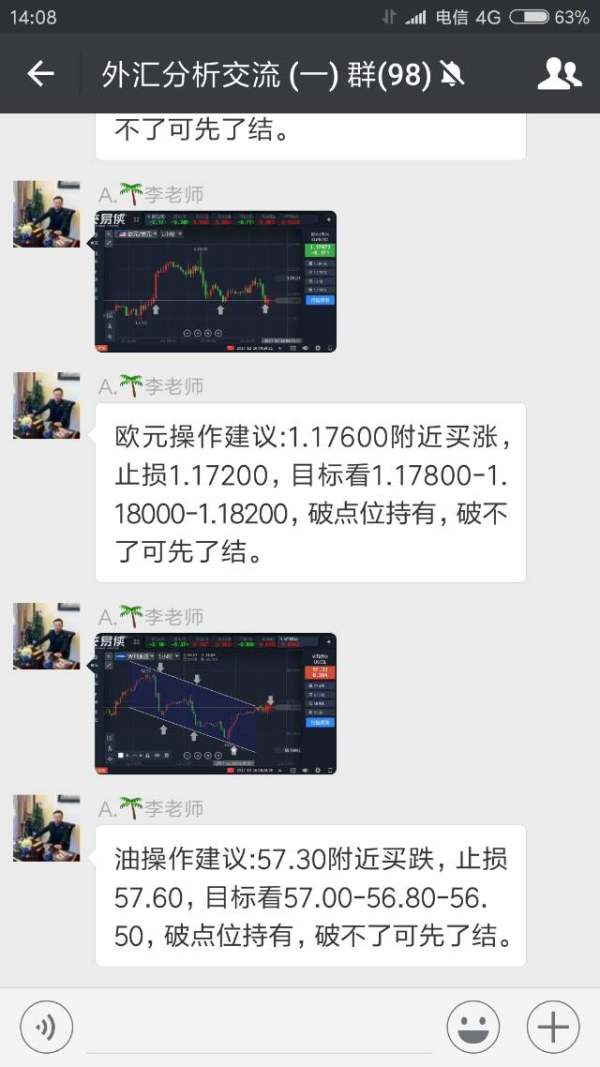View the oil channel chart image

tap(216, 703)
